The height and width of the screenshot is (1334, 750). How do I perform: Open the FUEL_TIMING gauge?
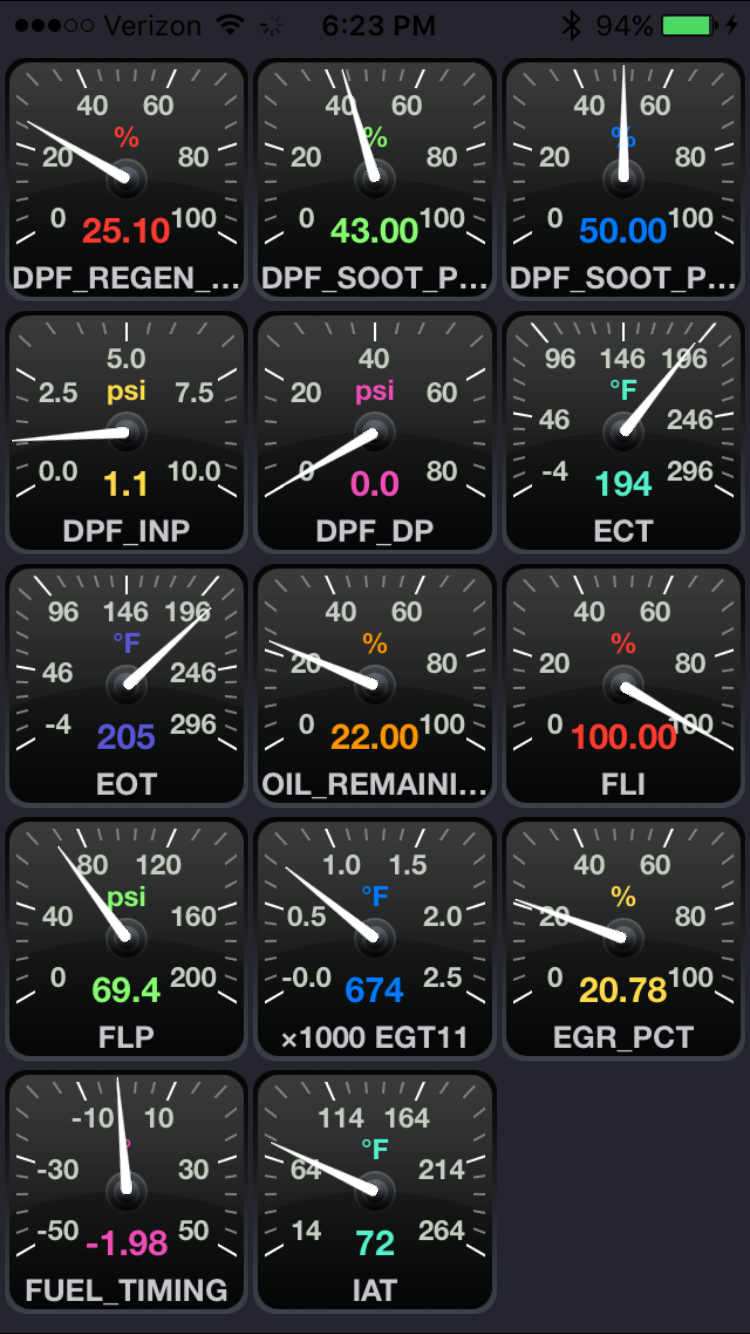pyautogui.click(x=126, y=1191)
